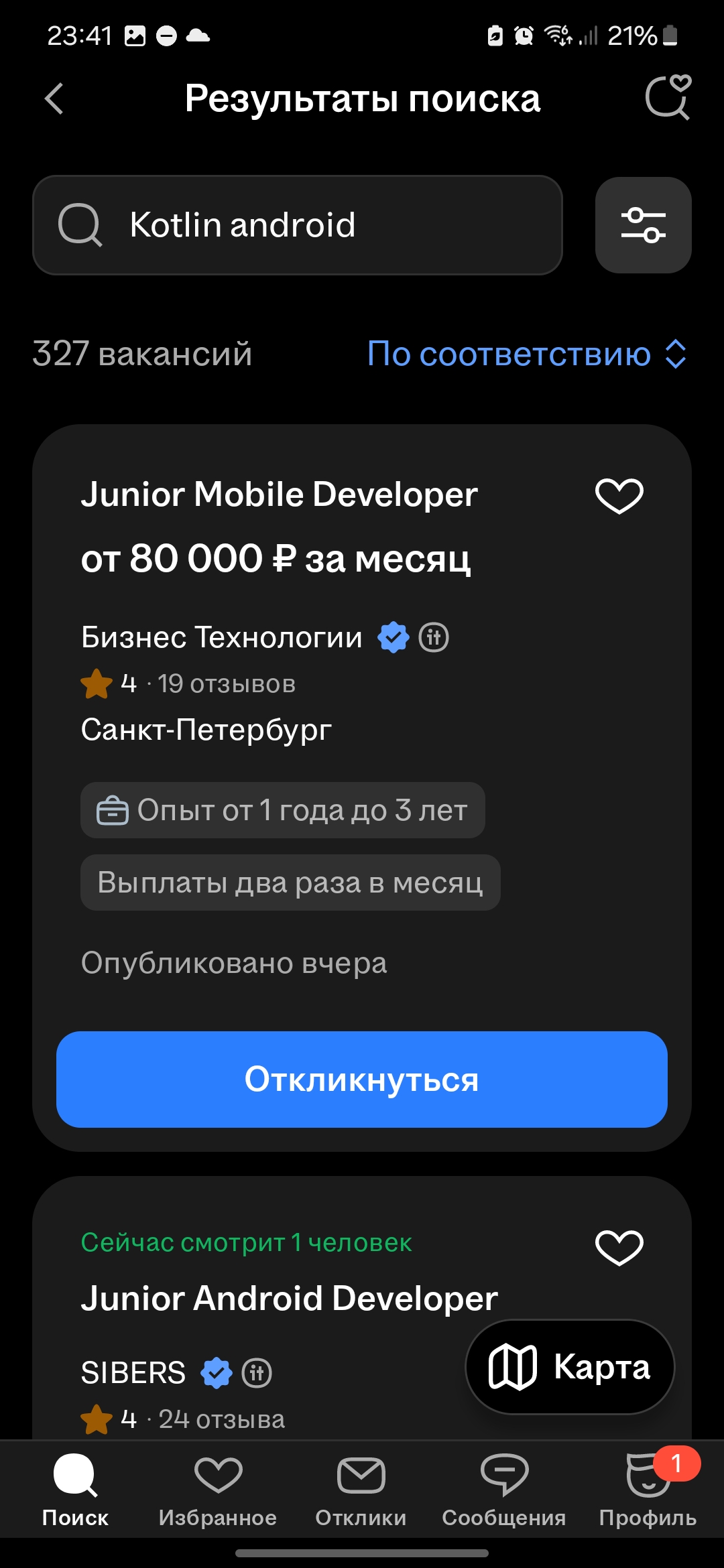
Task: Go to the Профиль tab
Action: click(648, 1486)
